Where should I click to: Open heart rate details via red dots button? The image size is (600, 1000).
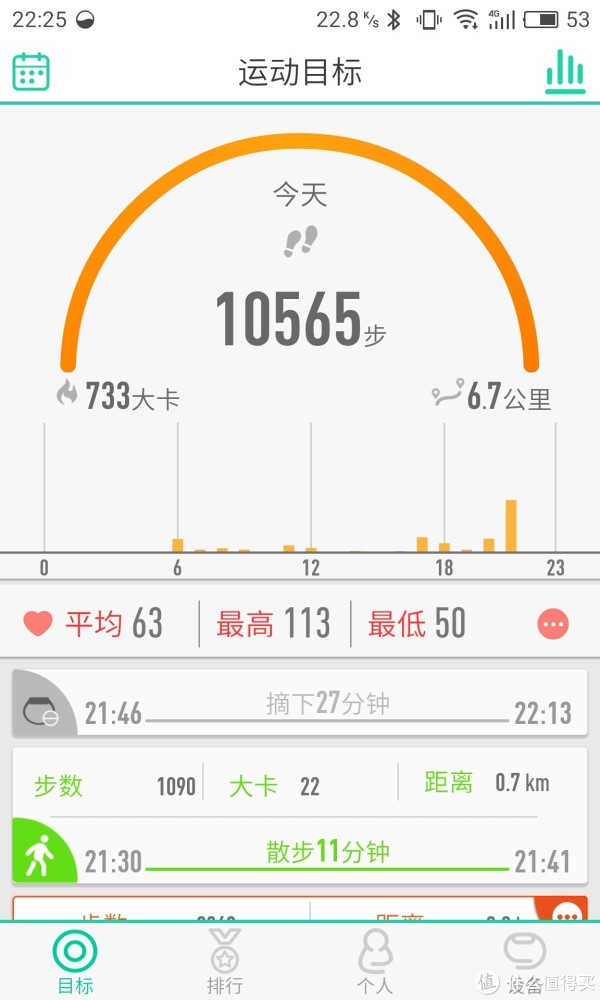pyautogui.click(x=553, y=624)
